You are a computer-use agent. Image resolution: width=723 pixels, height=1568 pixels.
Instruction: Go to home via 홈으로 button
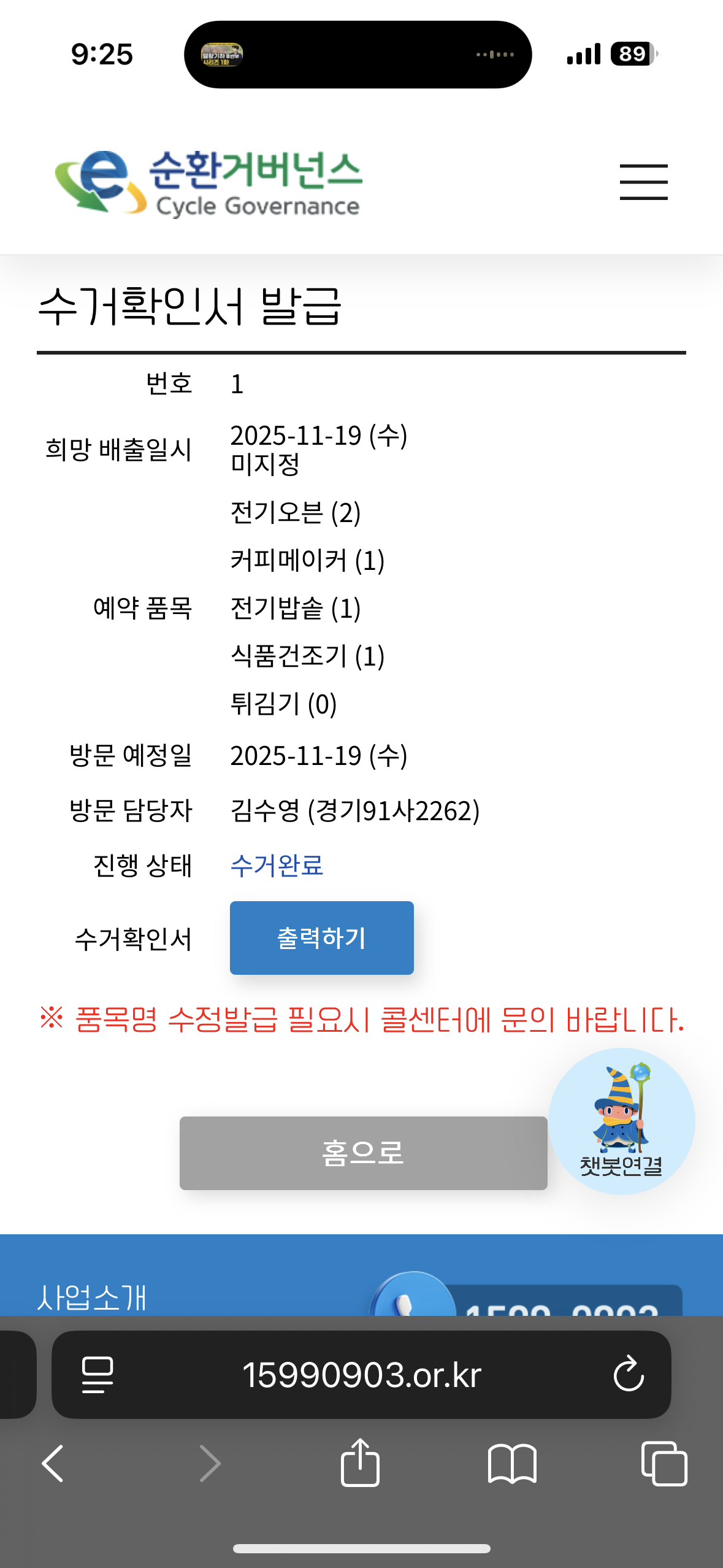[x=363, y=1153]
